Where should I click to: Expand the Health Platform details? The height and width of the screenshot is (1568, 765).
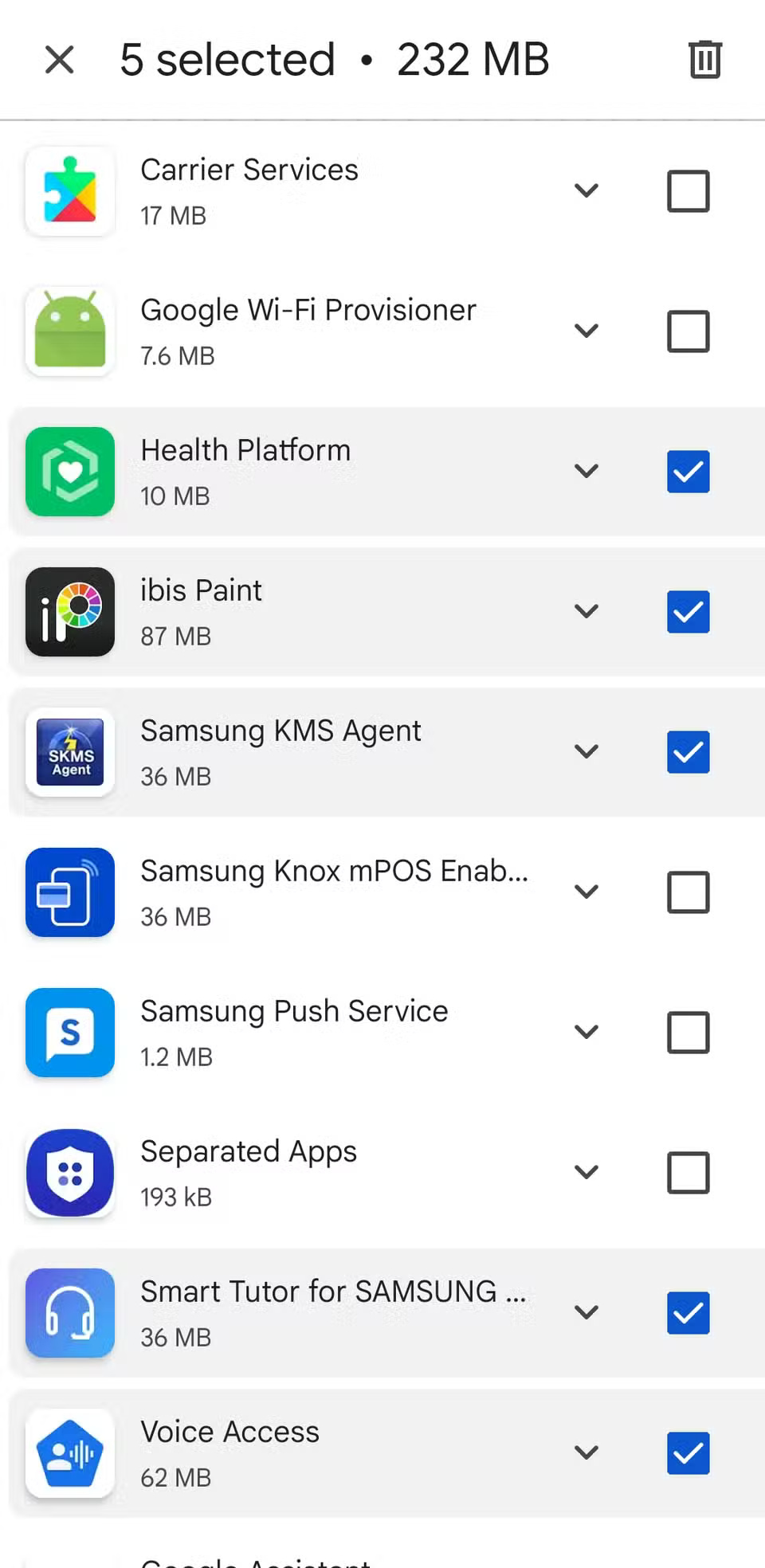(586, 472)
